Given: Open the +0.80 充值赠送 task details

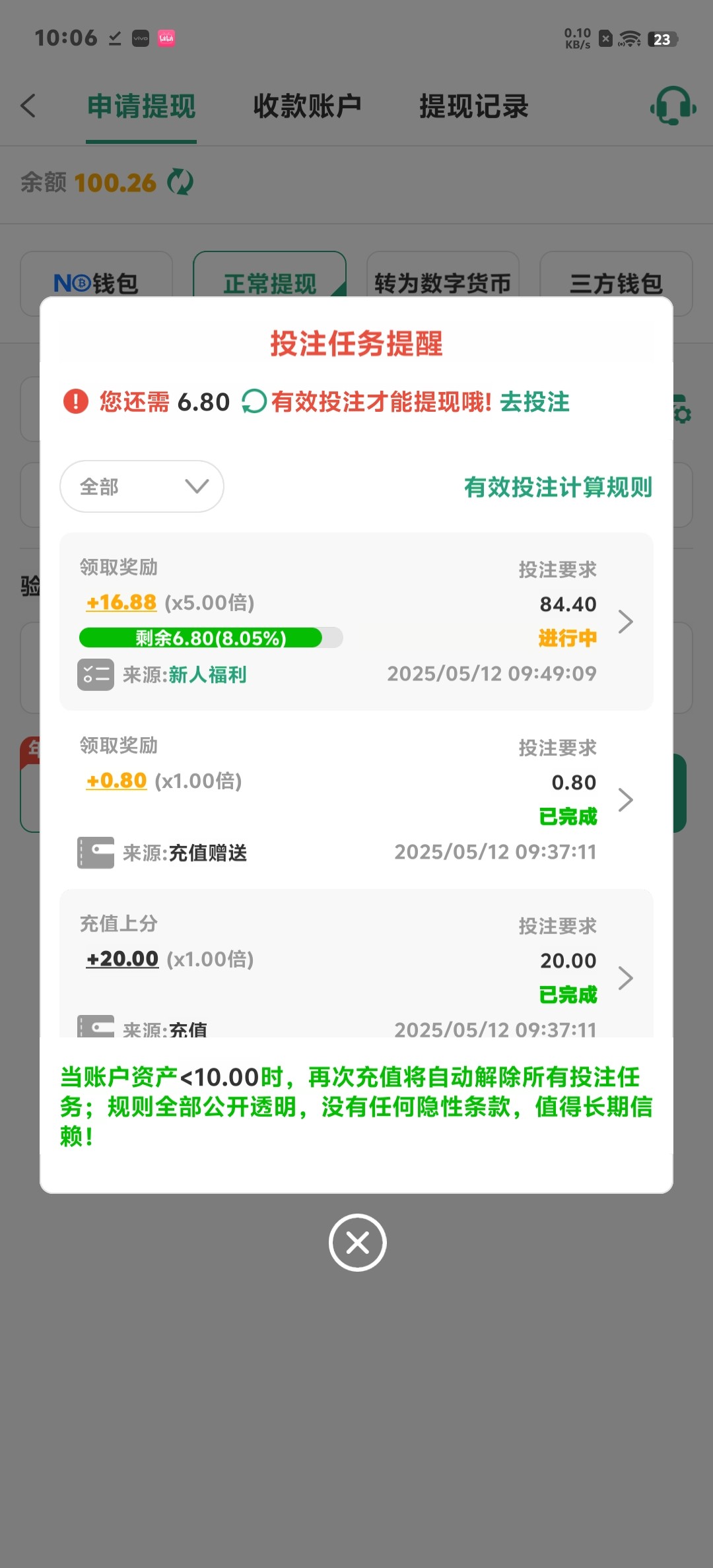Looking at the screenshot, I should tap(625, 800).
